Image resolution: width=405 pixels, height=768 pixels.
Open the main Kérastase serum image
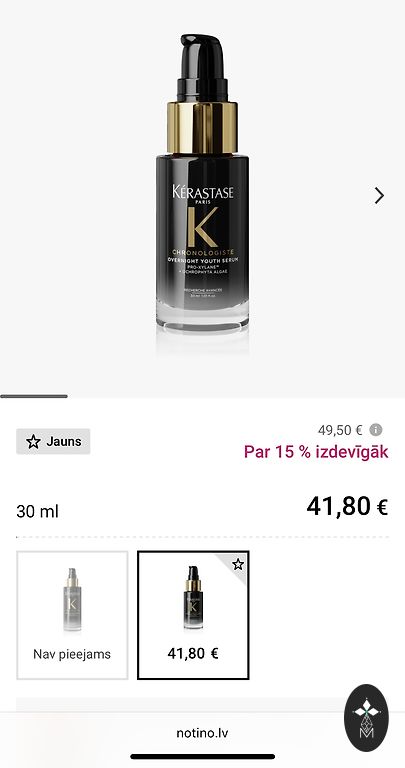(x=202, y=194)
